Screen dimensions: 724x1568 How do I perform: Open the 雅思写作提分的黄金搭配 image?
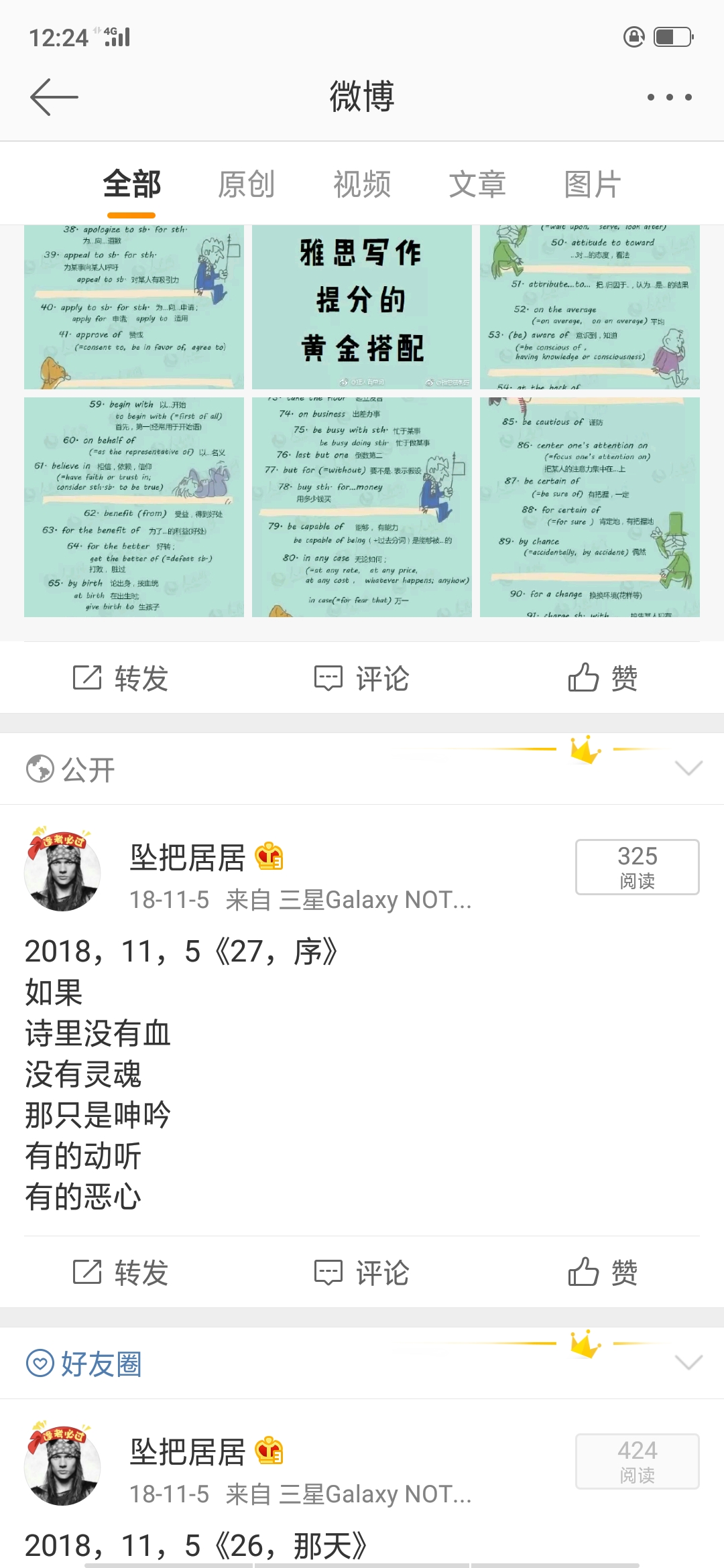(x=362, y=307)
